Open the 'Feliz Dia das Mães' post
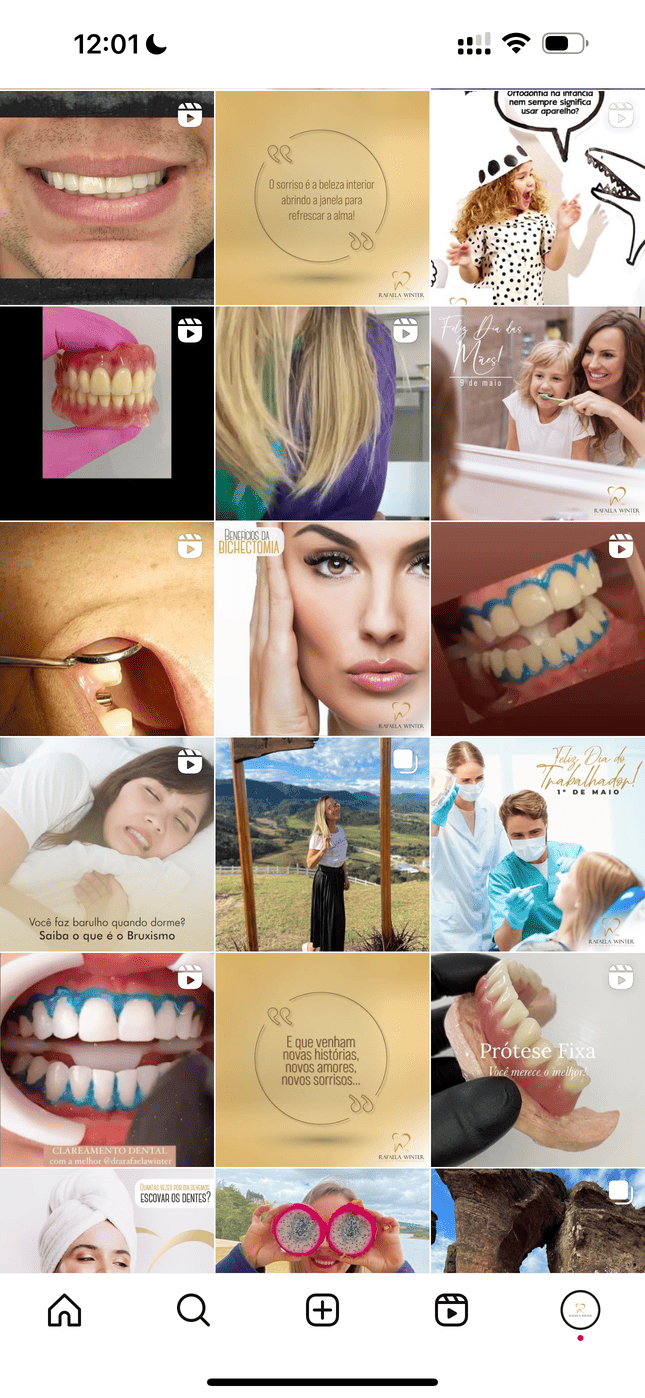 pos(538,413)
